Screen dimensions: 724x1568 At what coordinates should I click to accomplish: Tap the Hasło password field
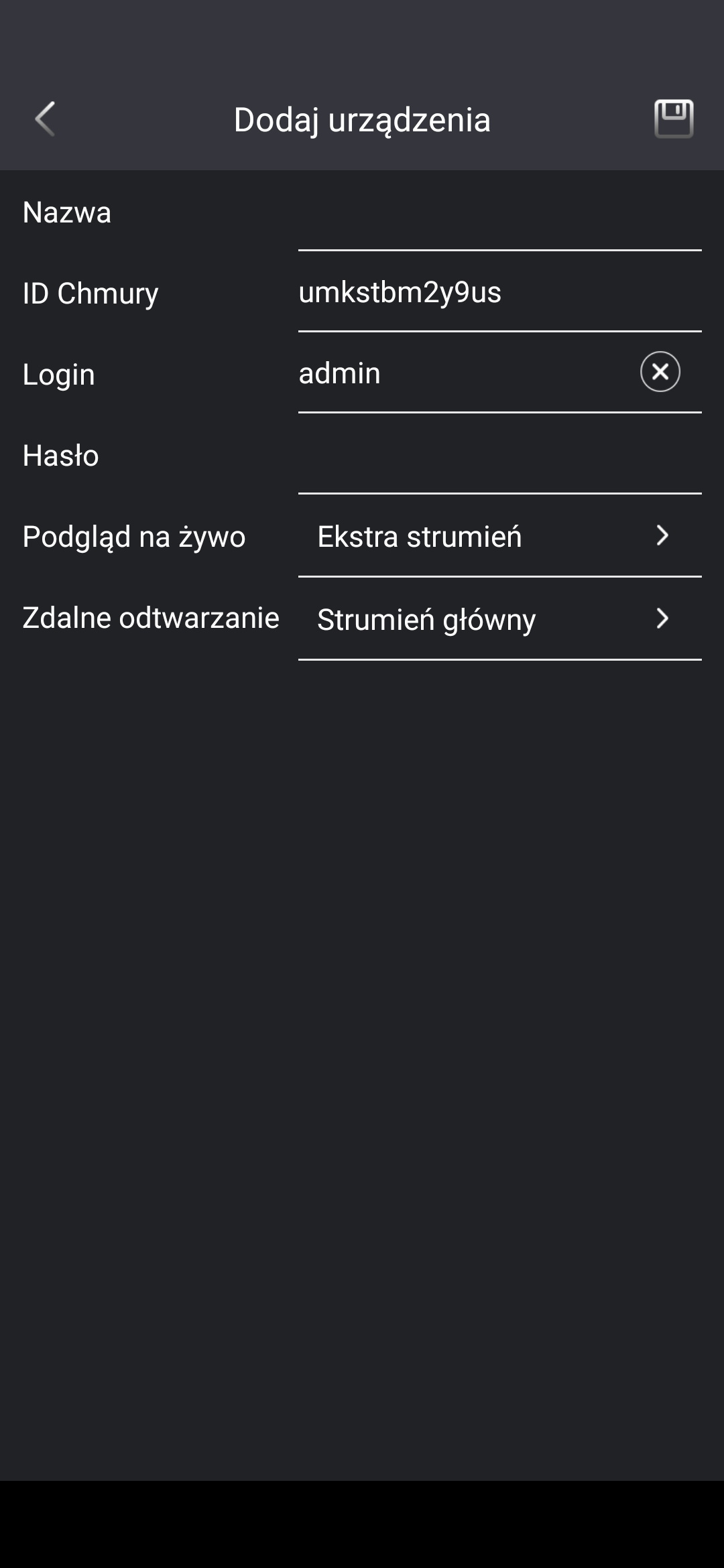pyautogui.click(x=499, y=456)
